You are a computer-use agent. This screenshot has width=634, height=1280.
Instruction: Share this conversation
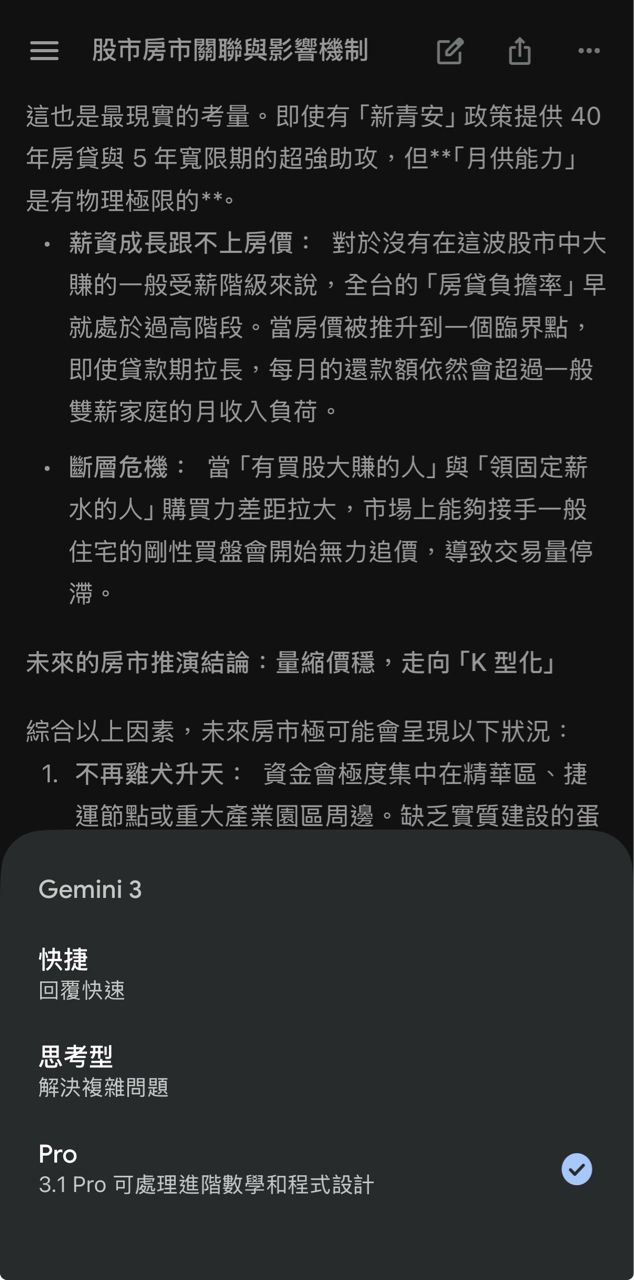pyautogui.click(x=519, y=51)
